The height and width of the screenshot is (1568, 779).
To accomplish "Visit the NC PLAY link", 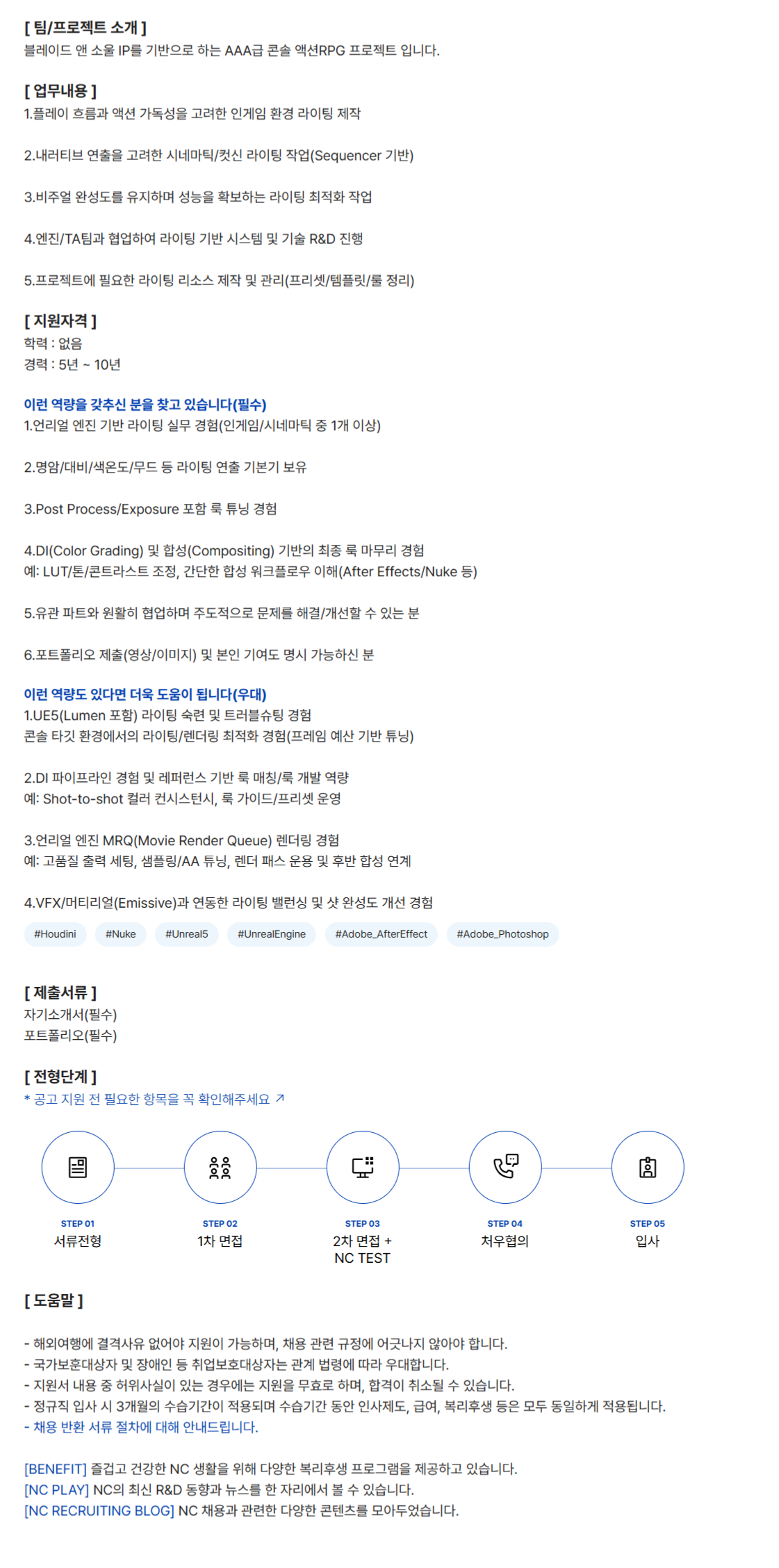I will [57, 1489].
